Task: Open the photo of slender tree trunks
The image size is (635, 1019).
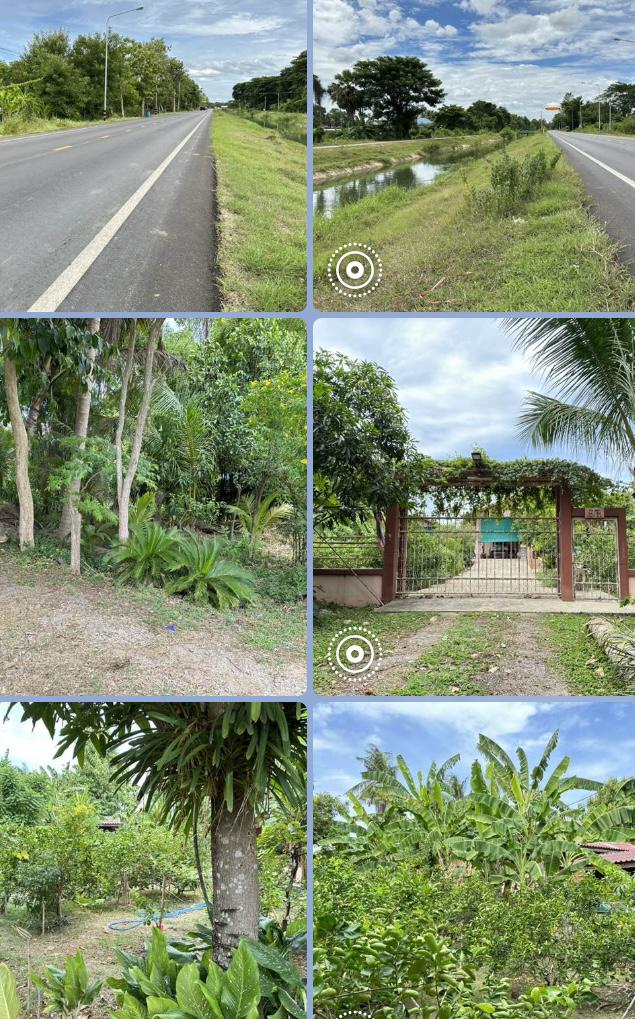Action: pos(153,506)
